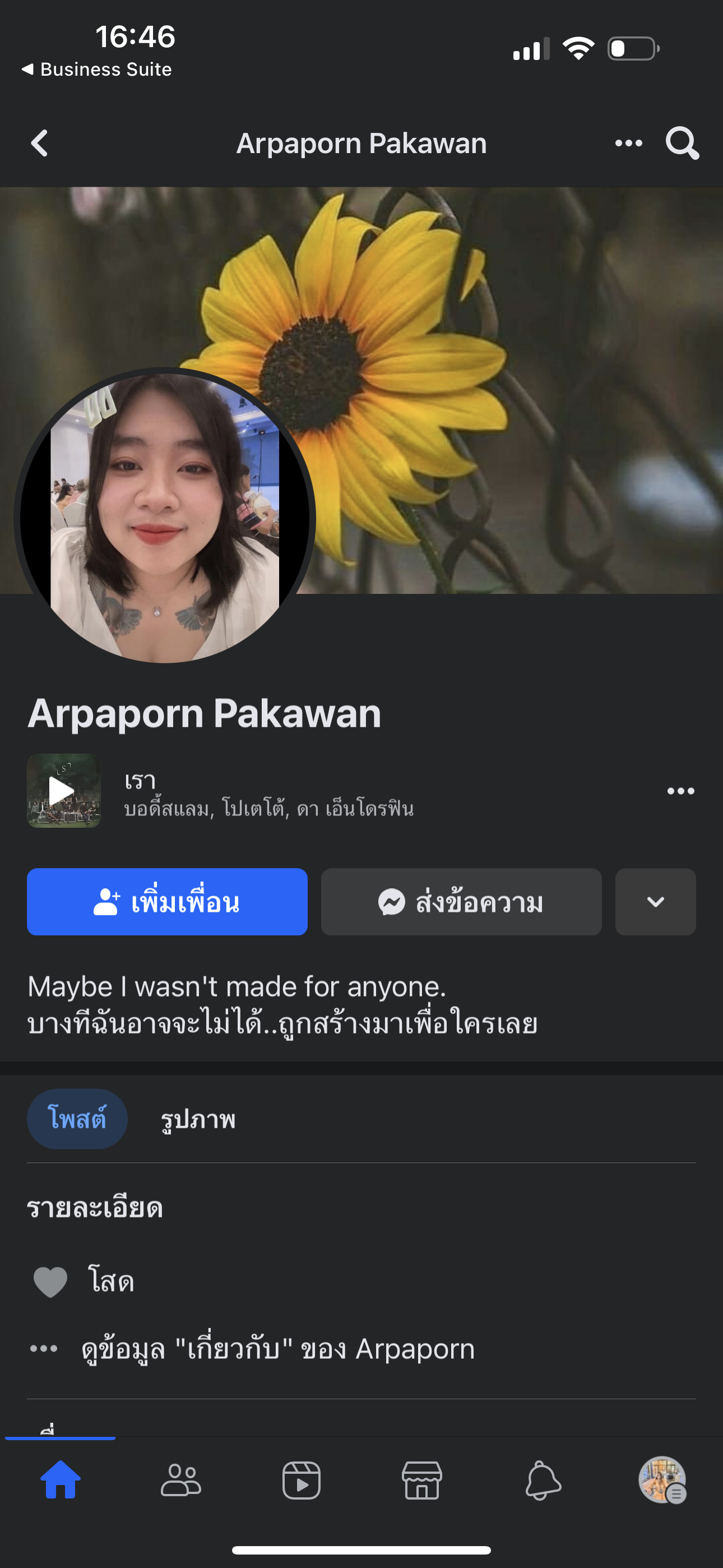Open options for the featured song
Screen dimensions: 723x1568
tap(680, 791)
